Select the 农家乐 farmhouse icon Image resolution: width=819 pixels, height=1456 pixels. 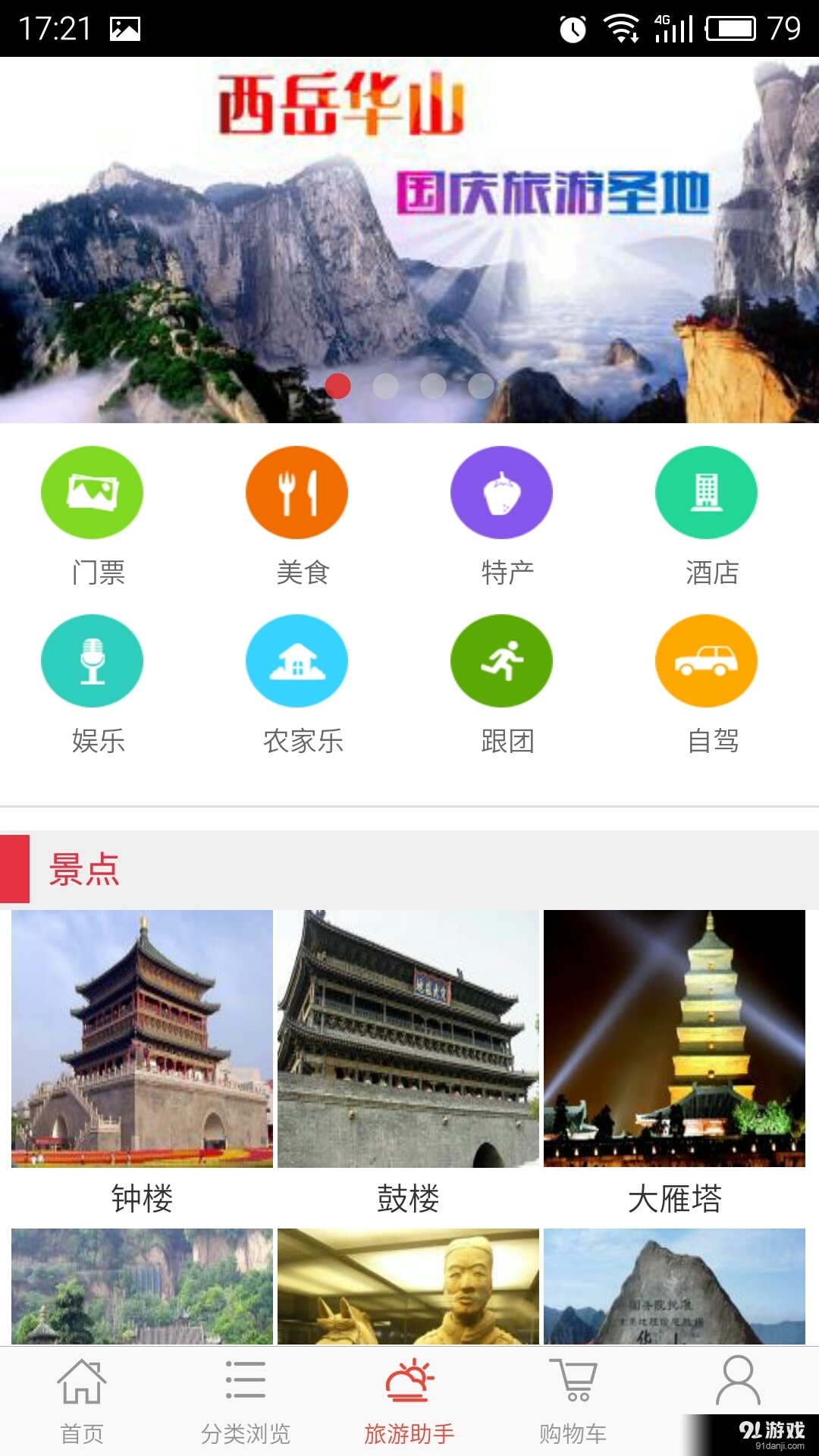297,661
